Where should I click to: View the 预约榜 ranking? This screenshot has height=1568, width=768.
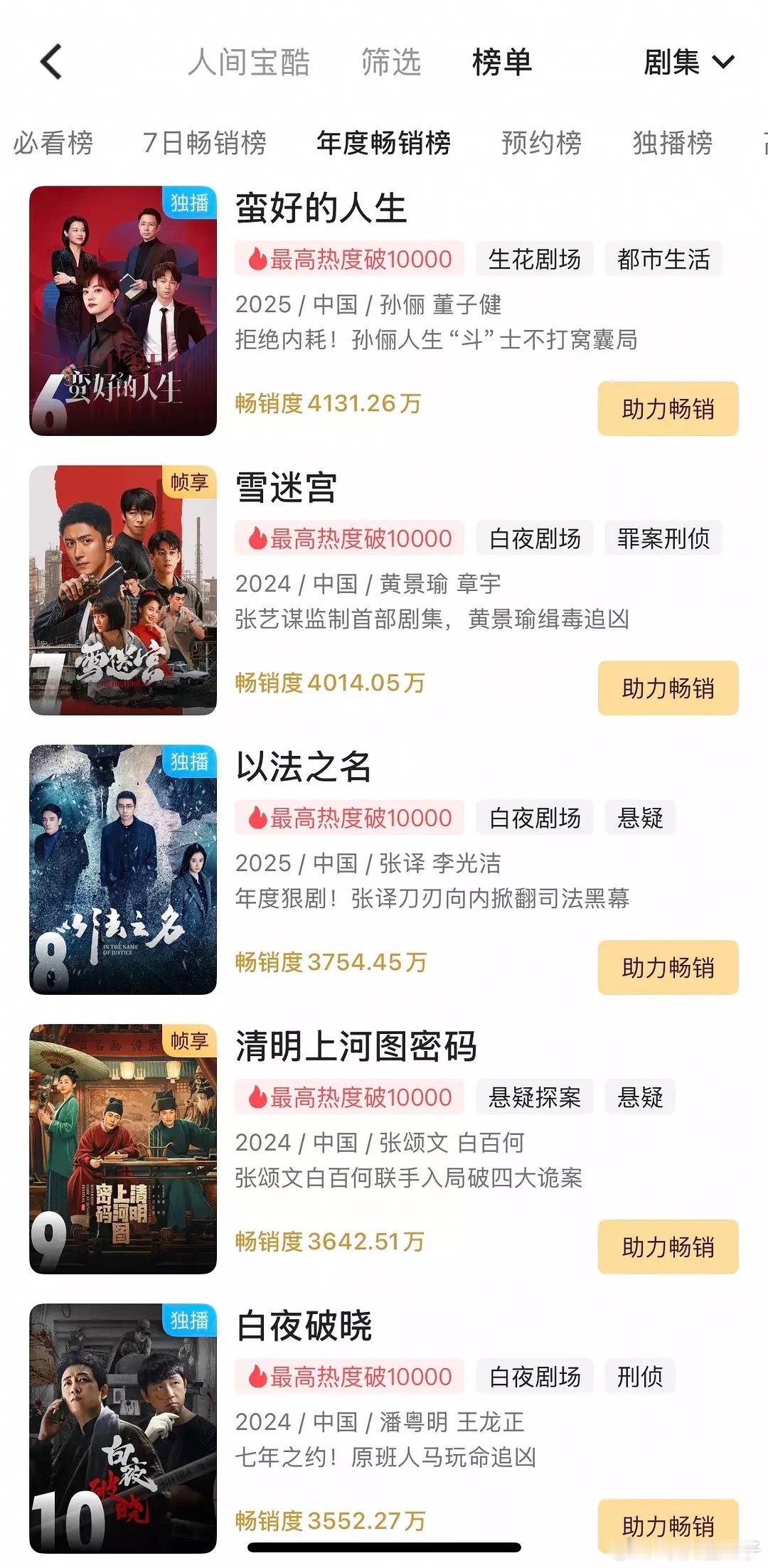coord(542,143)
